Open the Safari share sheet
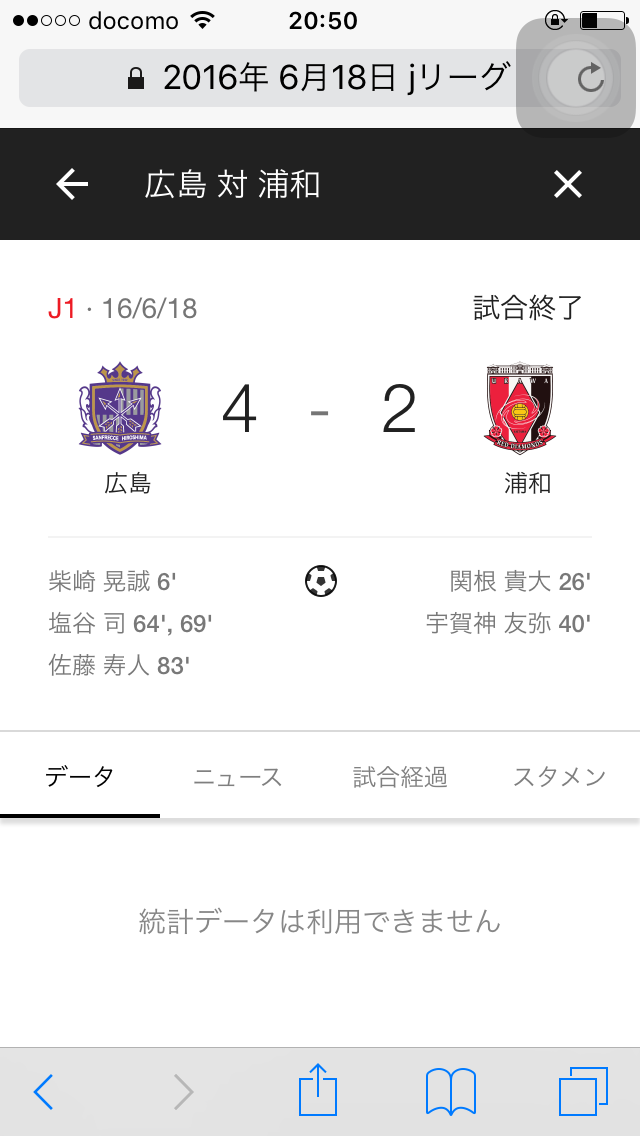 (318, 1089)
